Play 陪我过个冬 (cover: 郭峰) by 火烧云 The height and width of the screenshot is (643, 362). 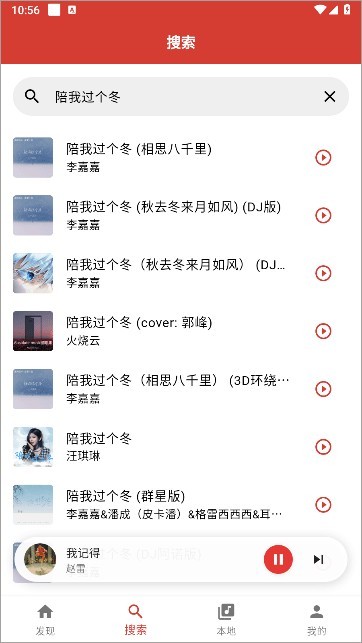click(x=323, y=331)
